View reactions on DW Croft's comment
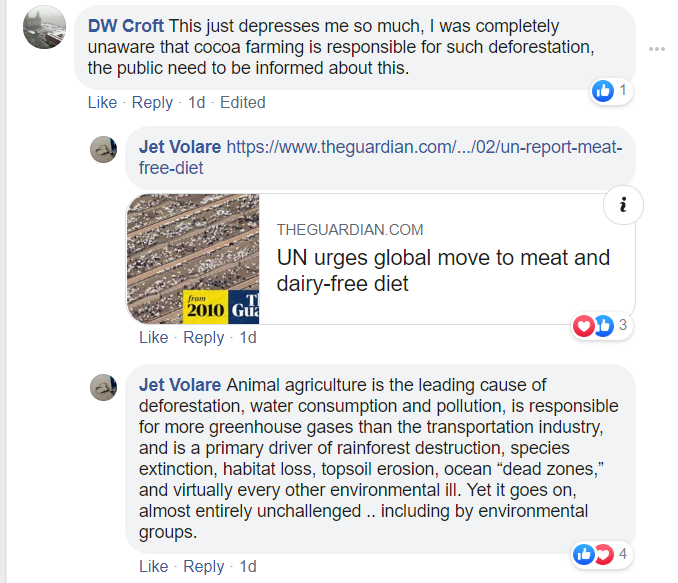This screenshot has width=678, height=583. coord(610,92)
